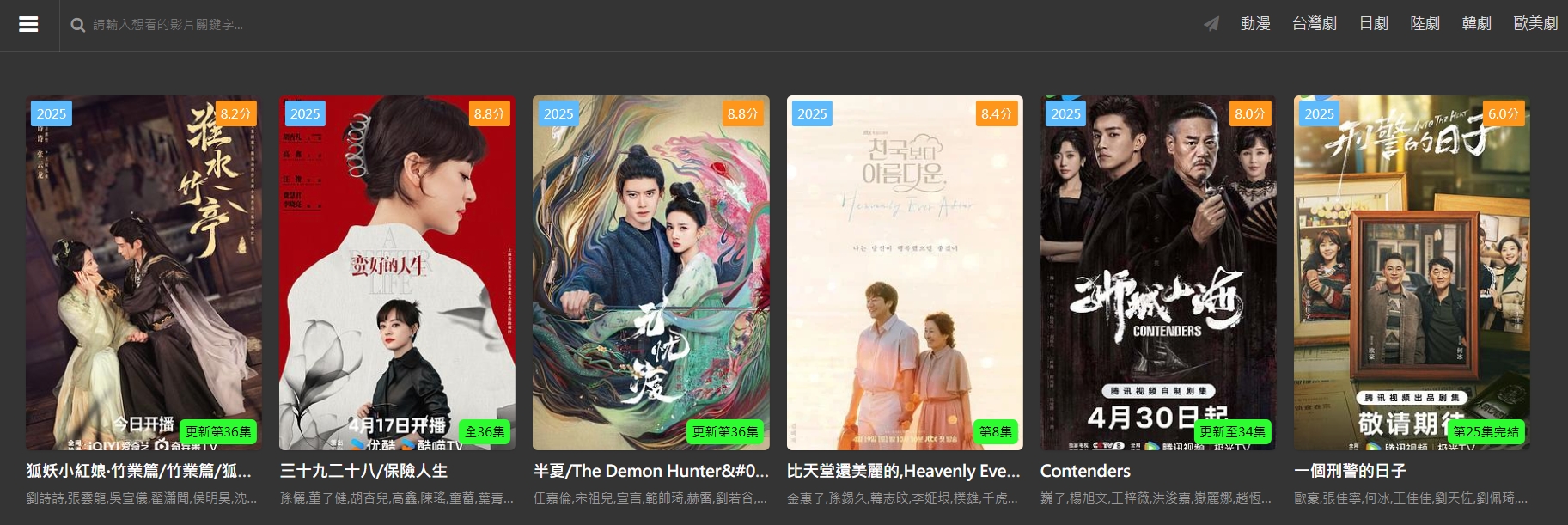
Task: Open the 韓劇 category
Action: click(1476, 24)
